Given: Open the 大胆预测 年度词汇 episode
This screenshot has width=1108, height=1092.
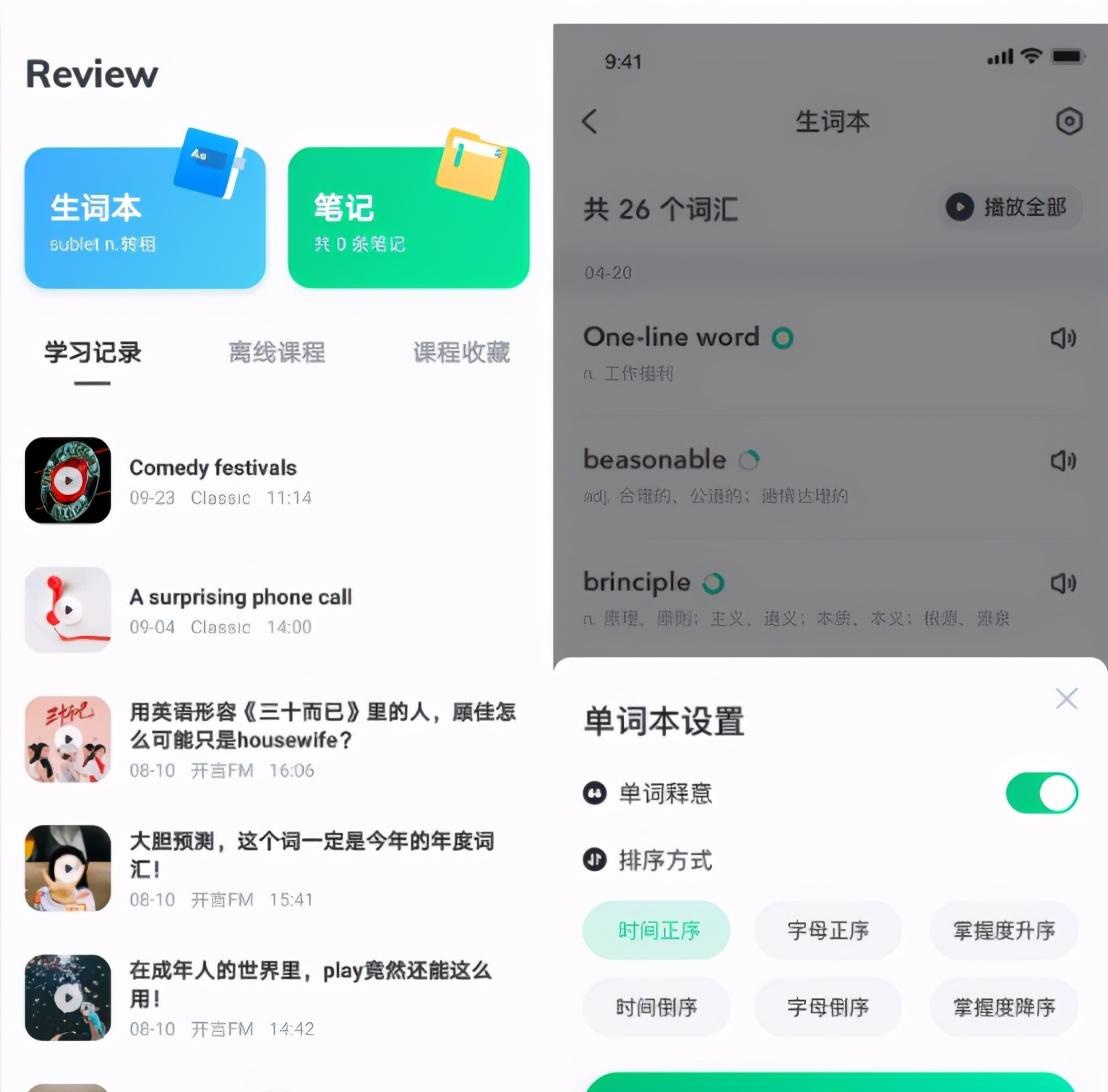Looking at the screenshot, I should click(x=276, y=869).
